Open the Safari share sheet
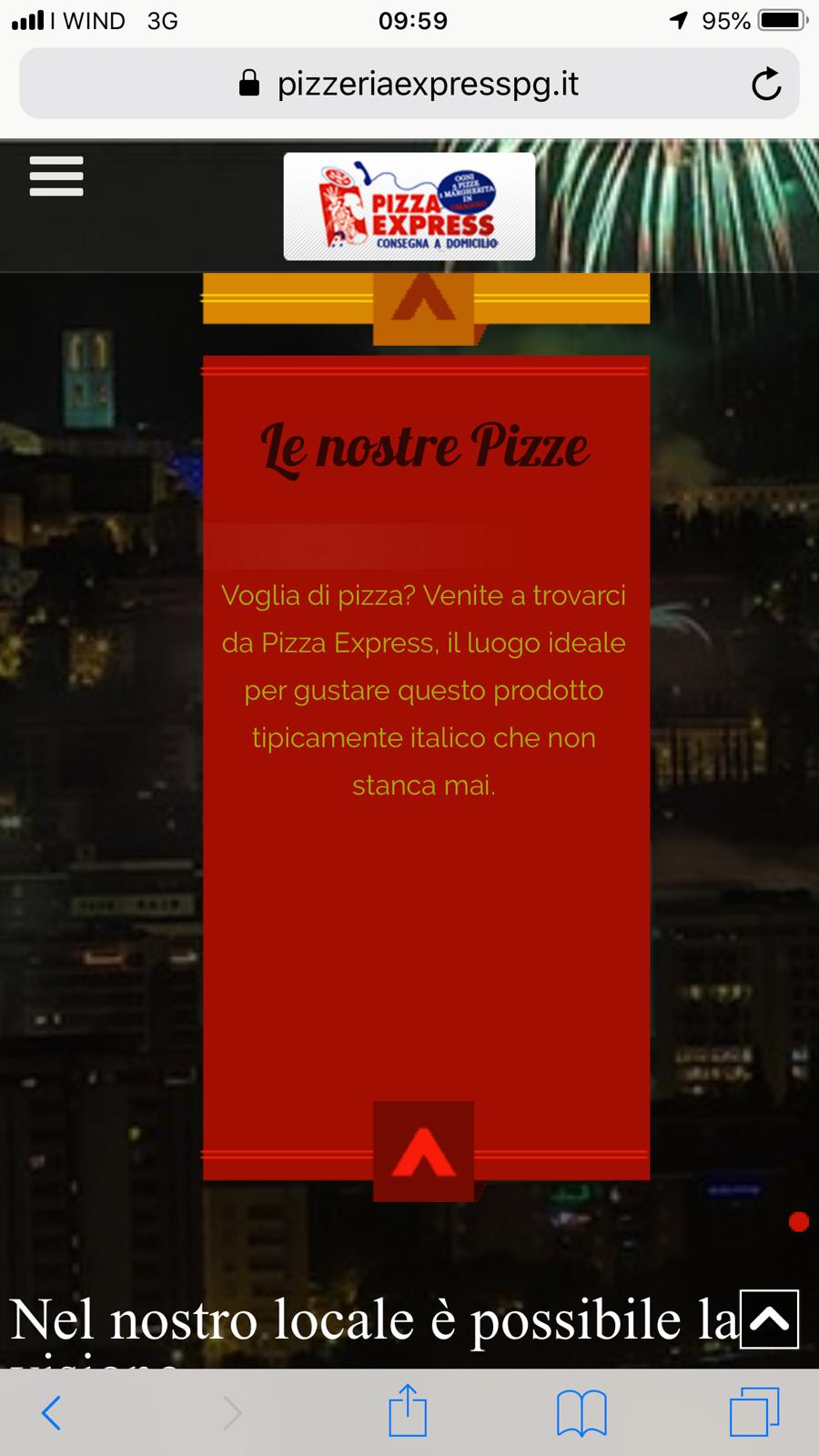The width and height of the screenshot is (819, 1456). [408, 1410]
